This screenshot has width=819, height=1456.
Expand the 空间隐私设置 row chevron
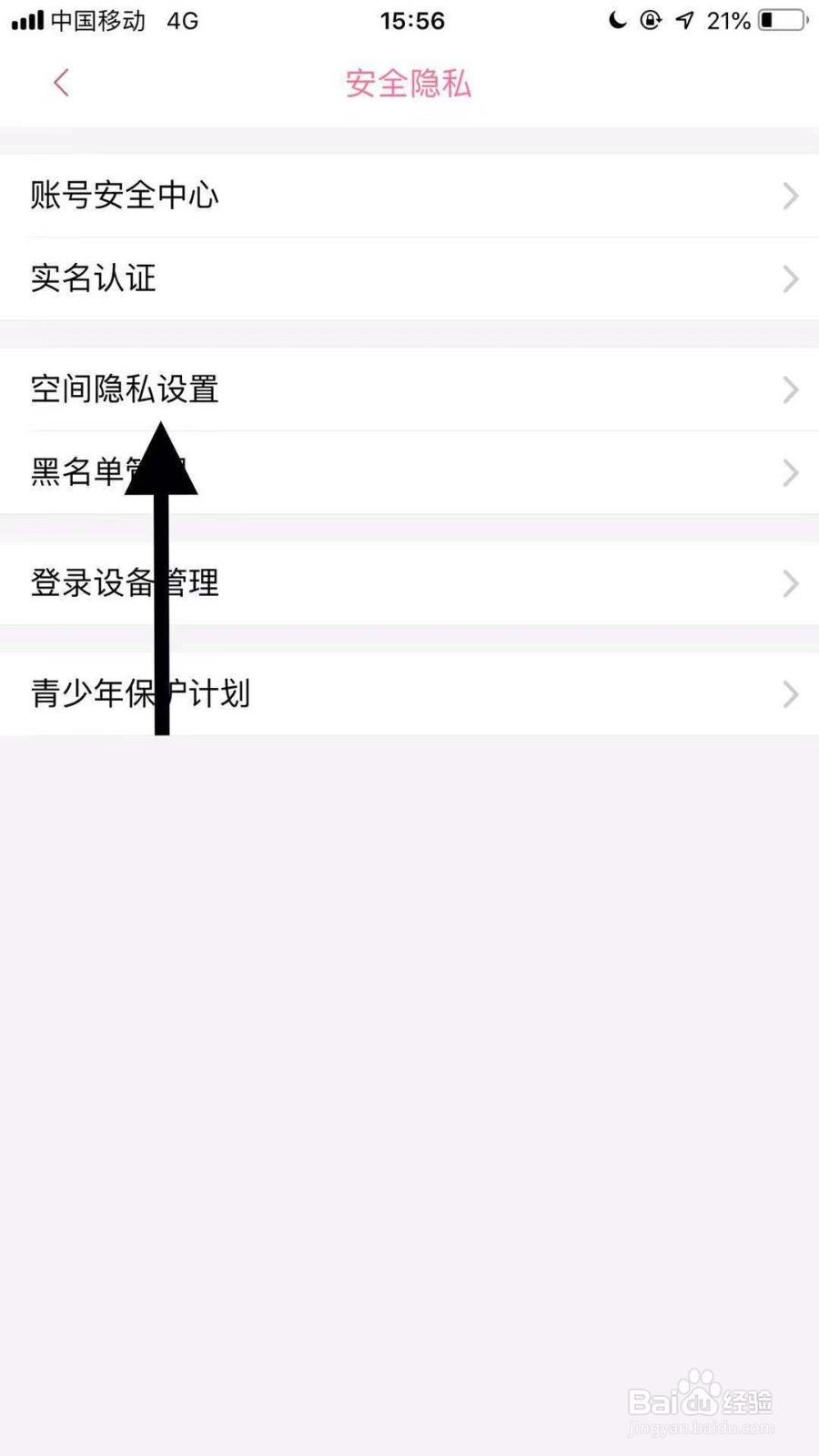coord(788,389)
